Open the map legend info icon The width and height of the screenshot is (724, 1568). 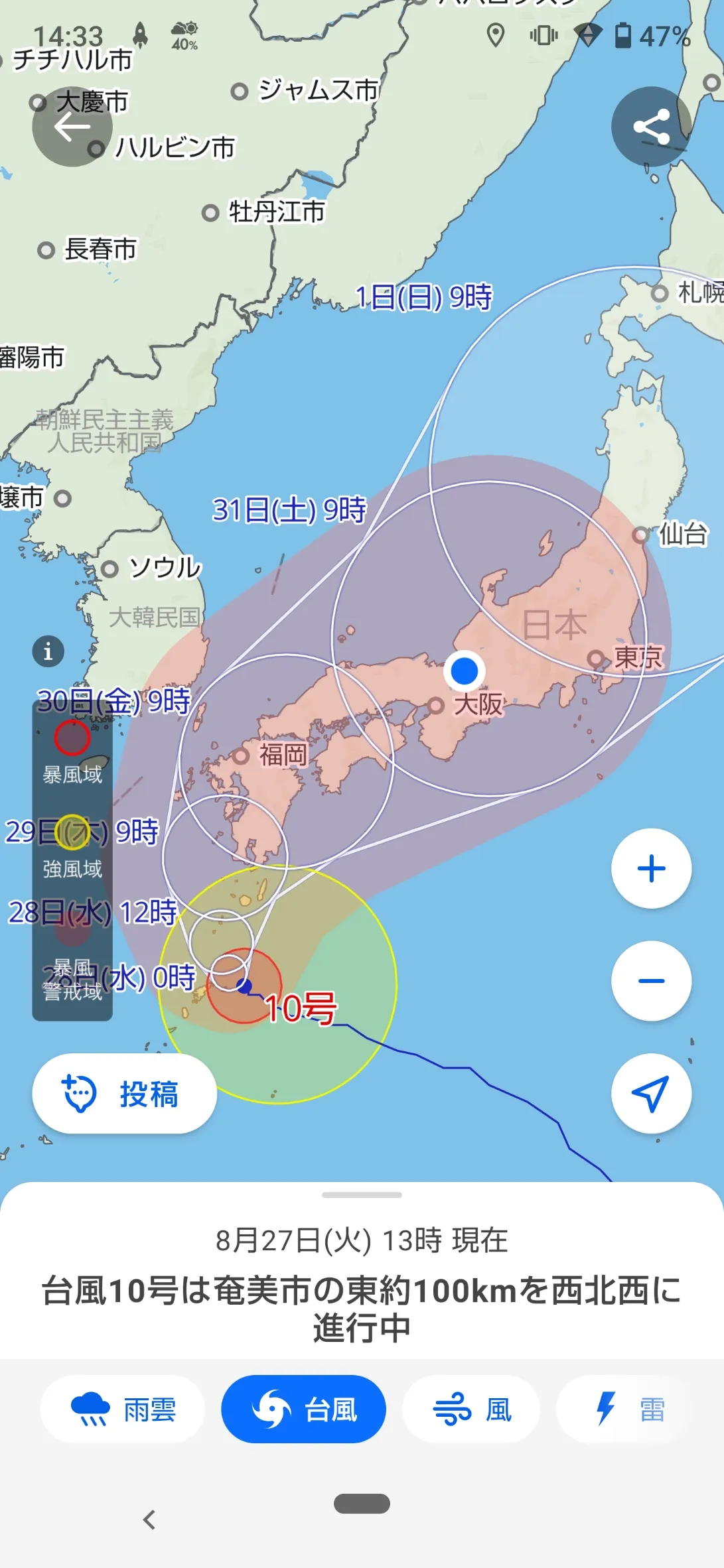point(48,651)
